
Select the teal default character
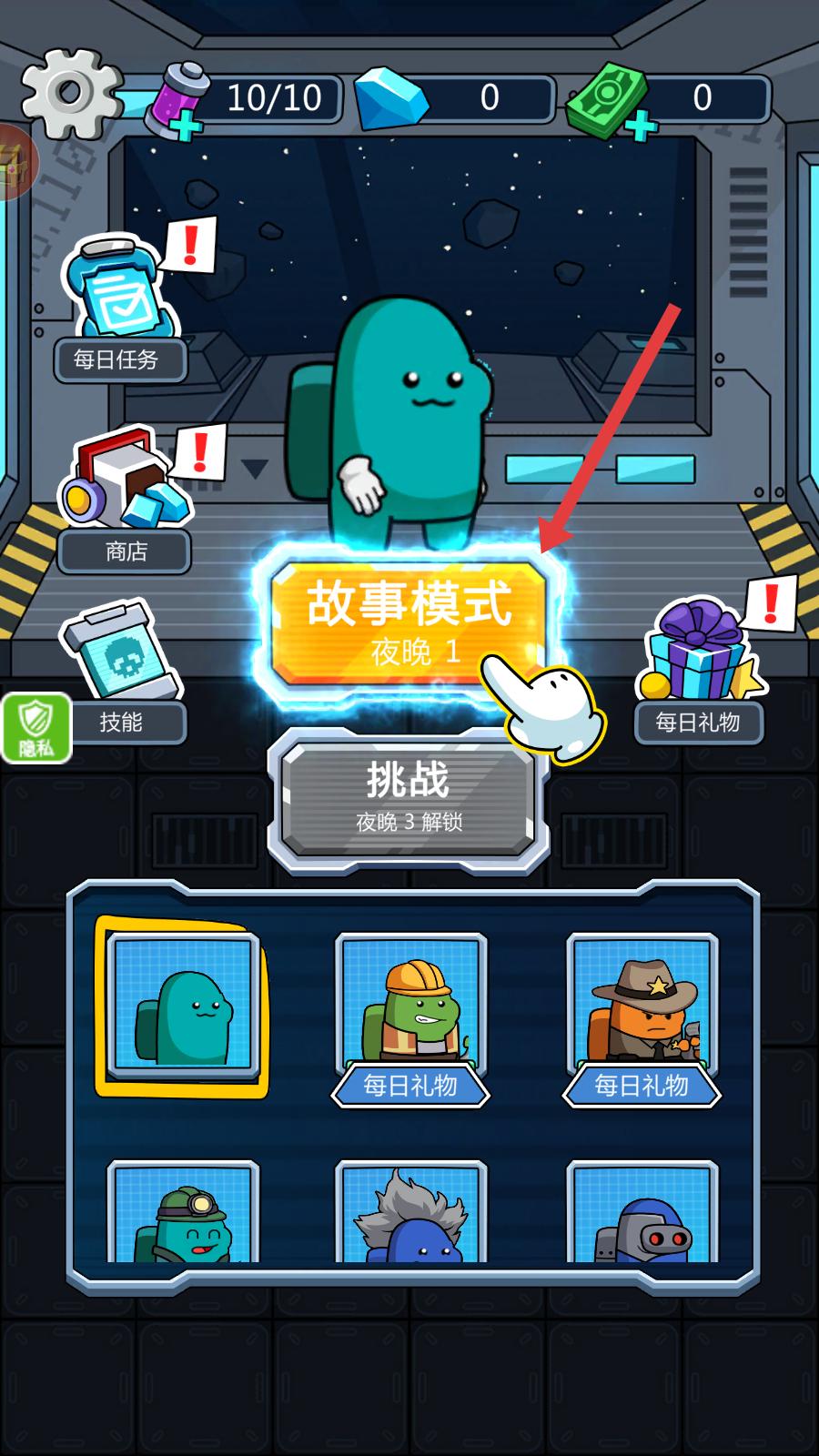(x=184, y=1006)
